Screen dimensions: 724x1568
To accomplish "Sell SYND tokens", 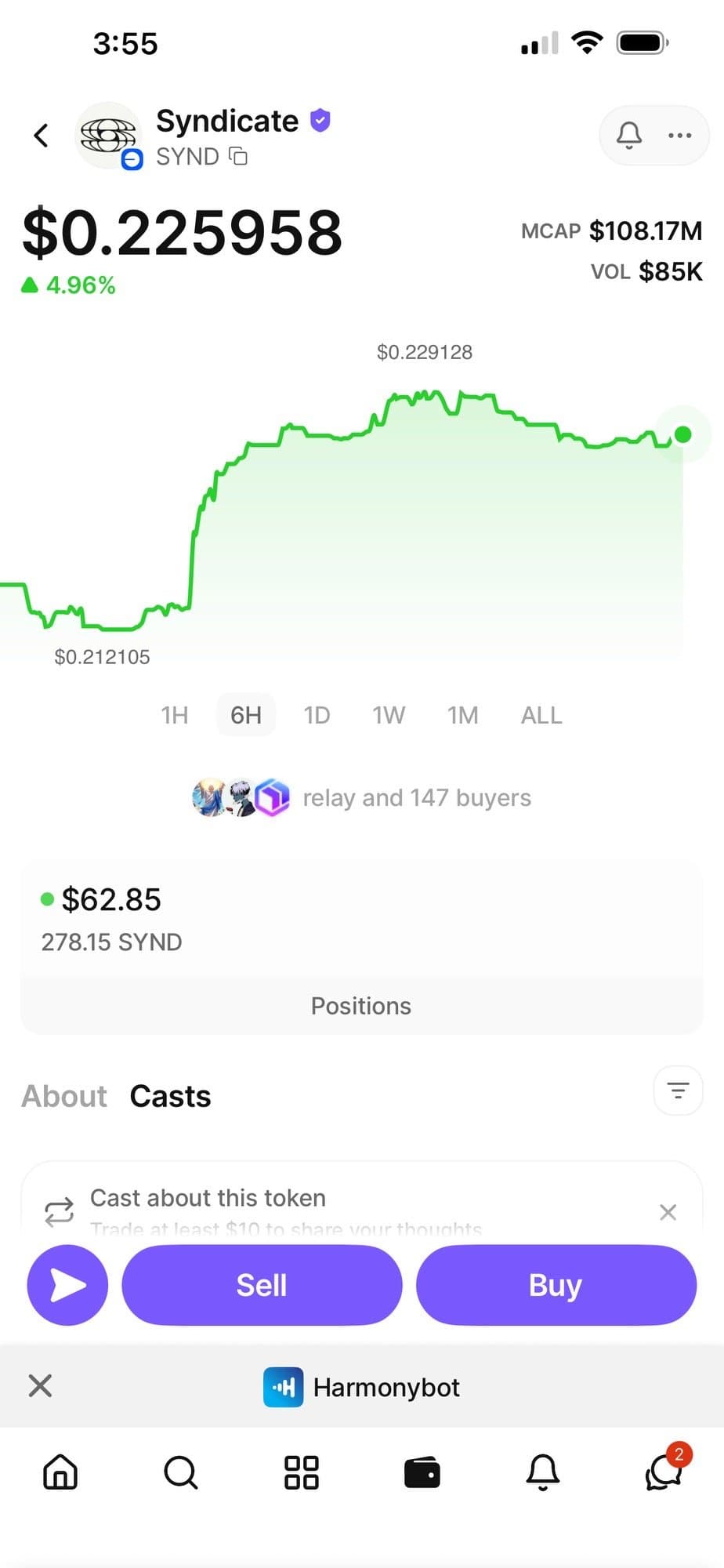I will click(262, 1286).
